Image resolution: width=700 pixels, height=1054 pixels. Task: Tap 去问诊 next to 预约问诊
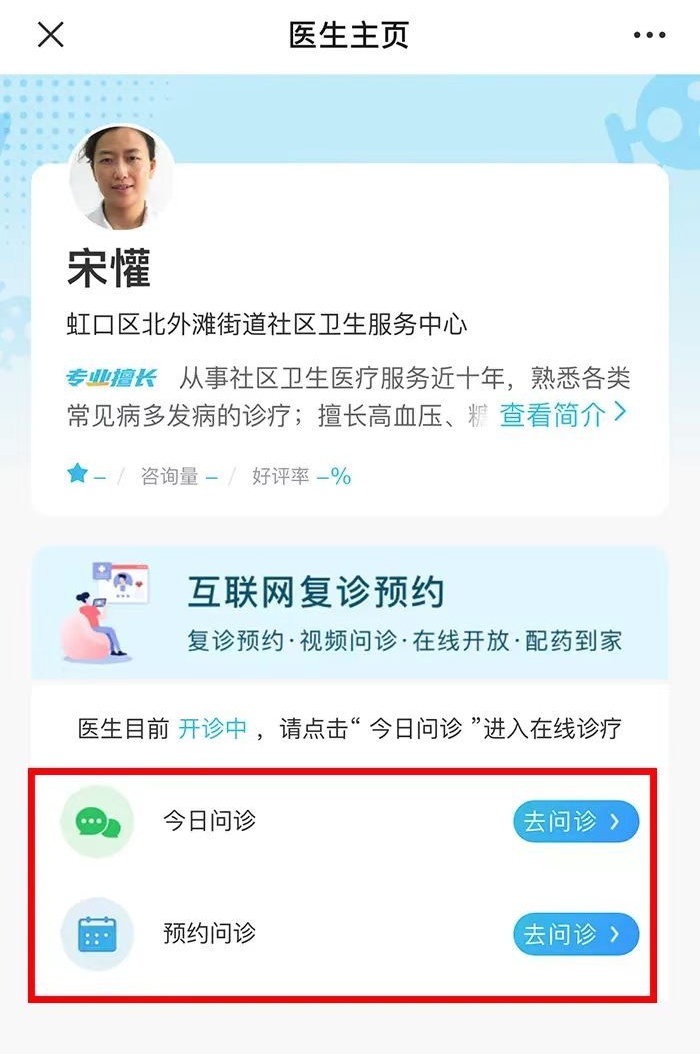(575, 934)
